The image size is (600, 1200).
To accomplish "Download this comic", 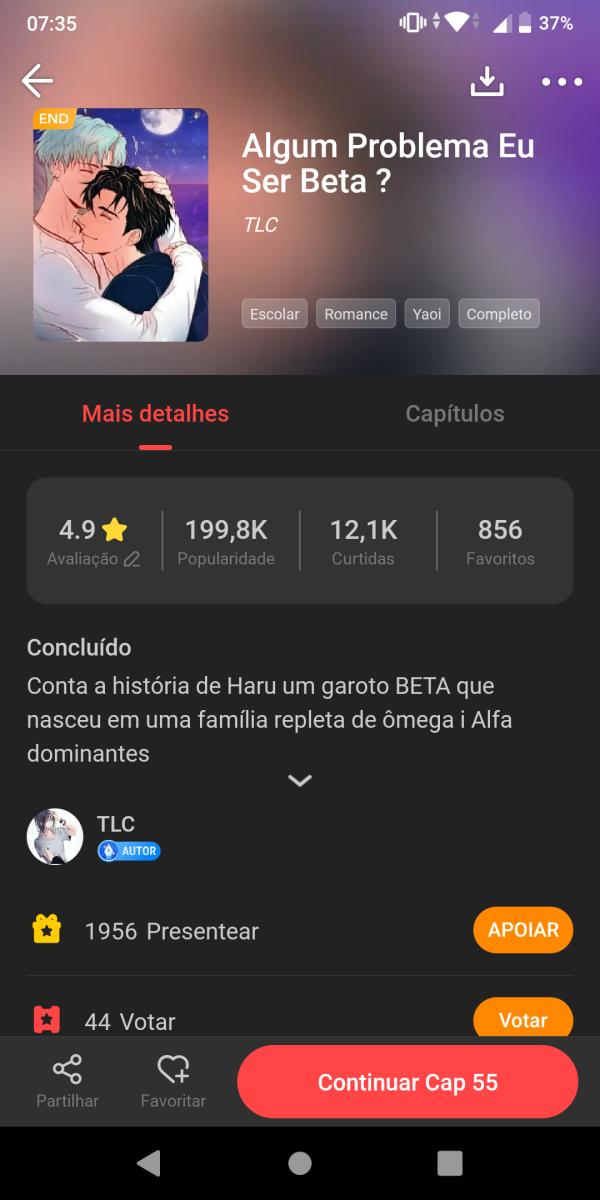I will pos(487,81).
